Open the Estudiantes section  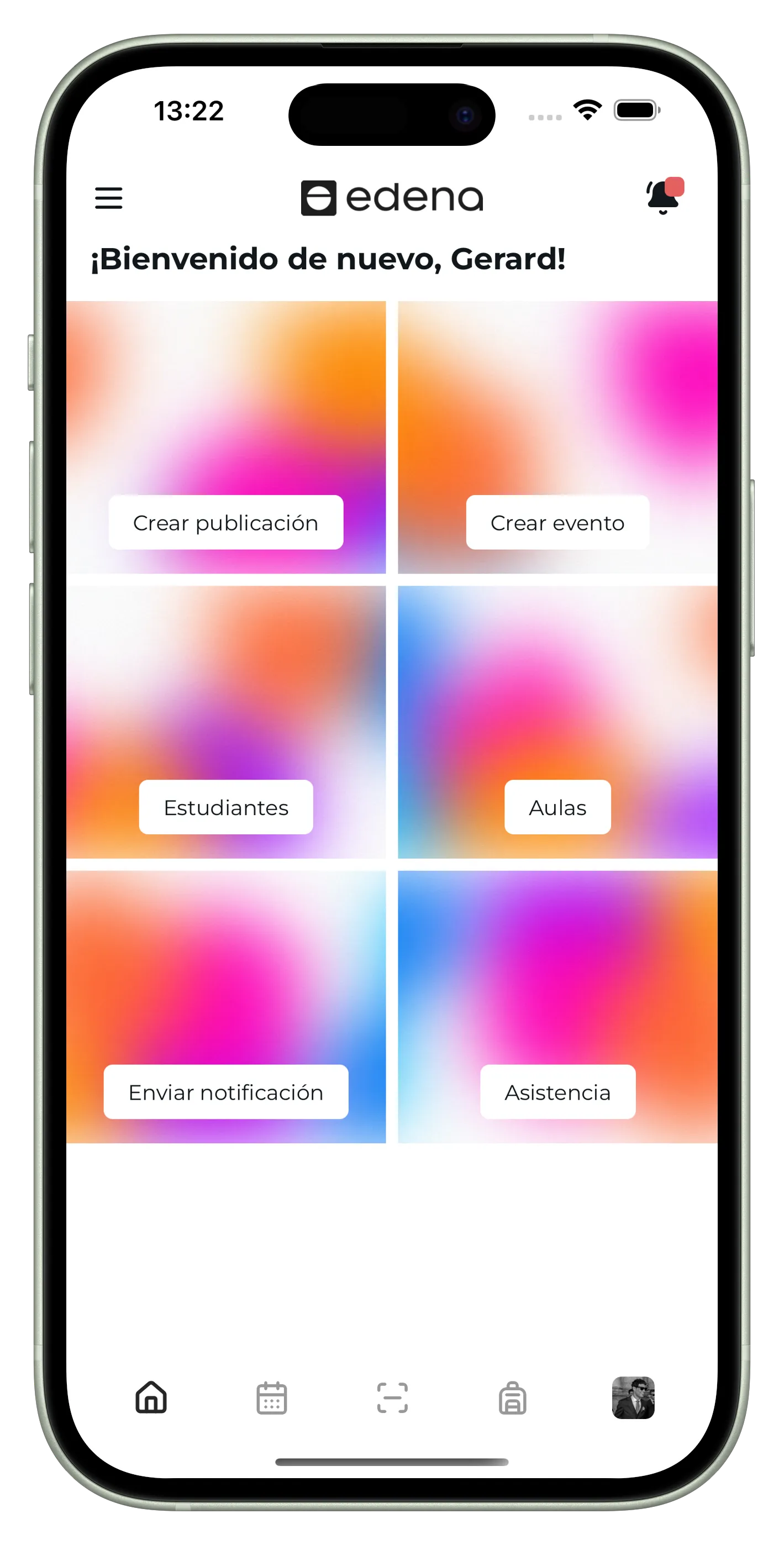[225, 807]
